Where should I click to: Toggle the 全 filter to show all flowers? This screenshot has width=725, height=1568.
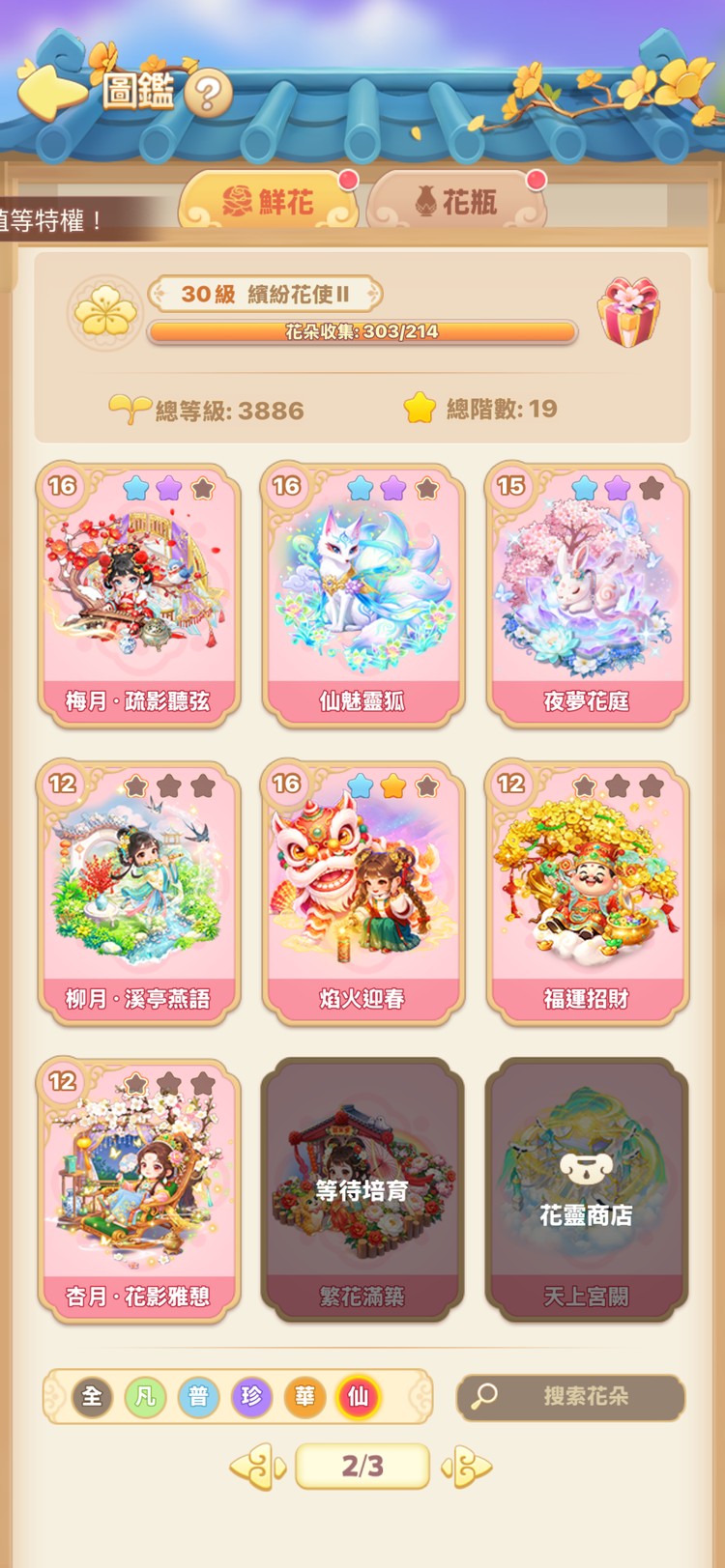click(x=90, y=1397)
